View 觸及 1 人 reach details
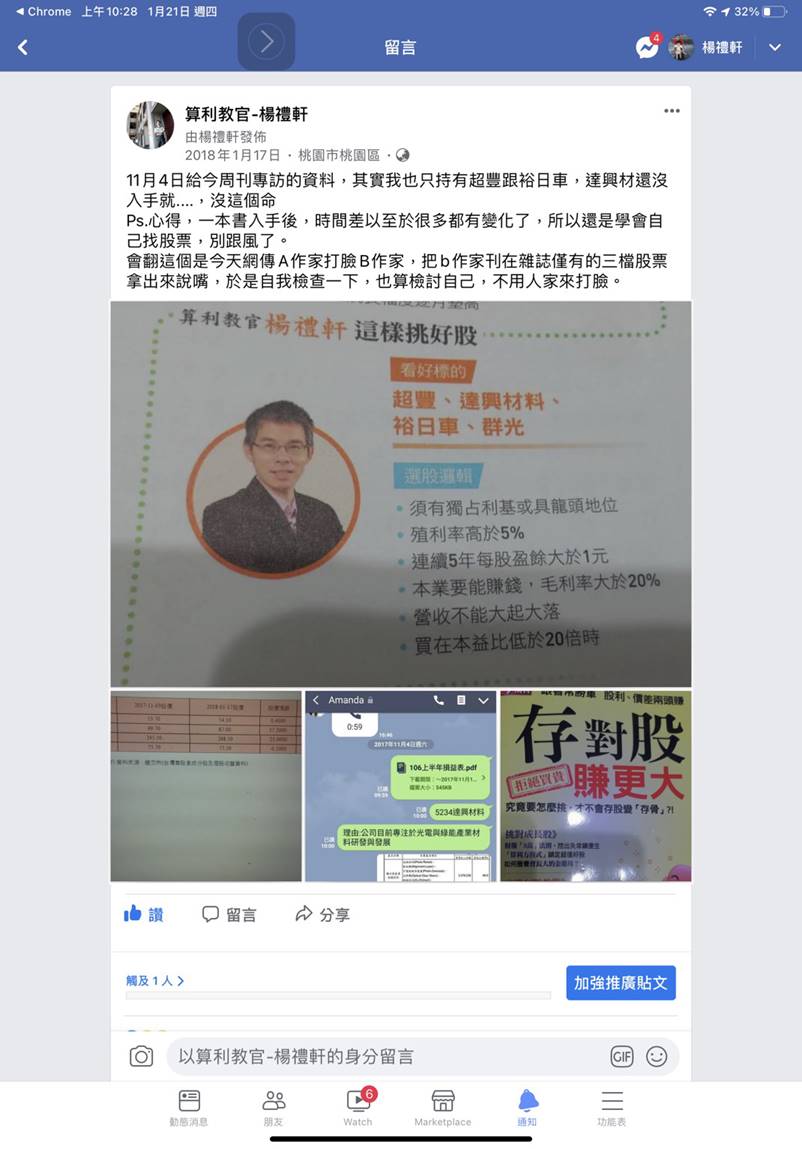The width and height of the screenshot is (802, 1149). click(155, 981)
